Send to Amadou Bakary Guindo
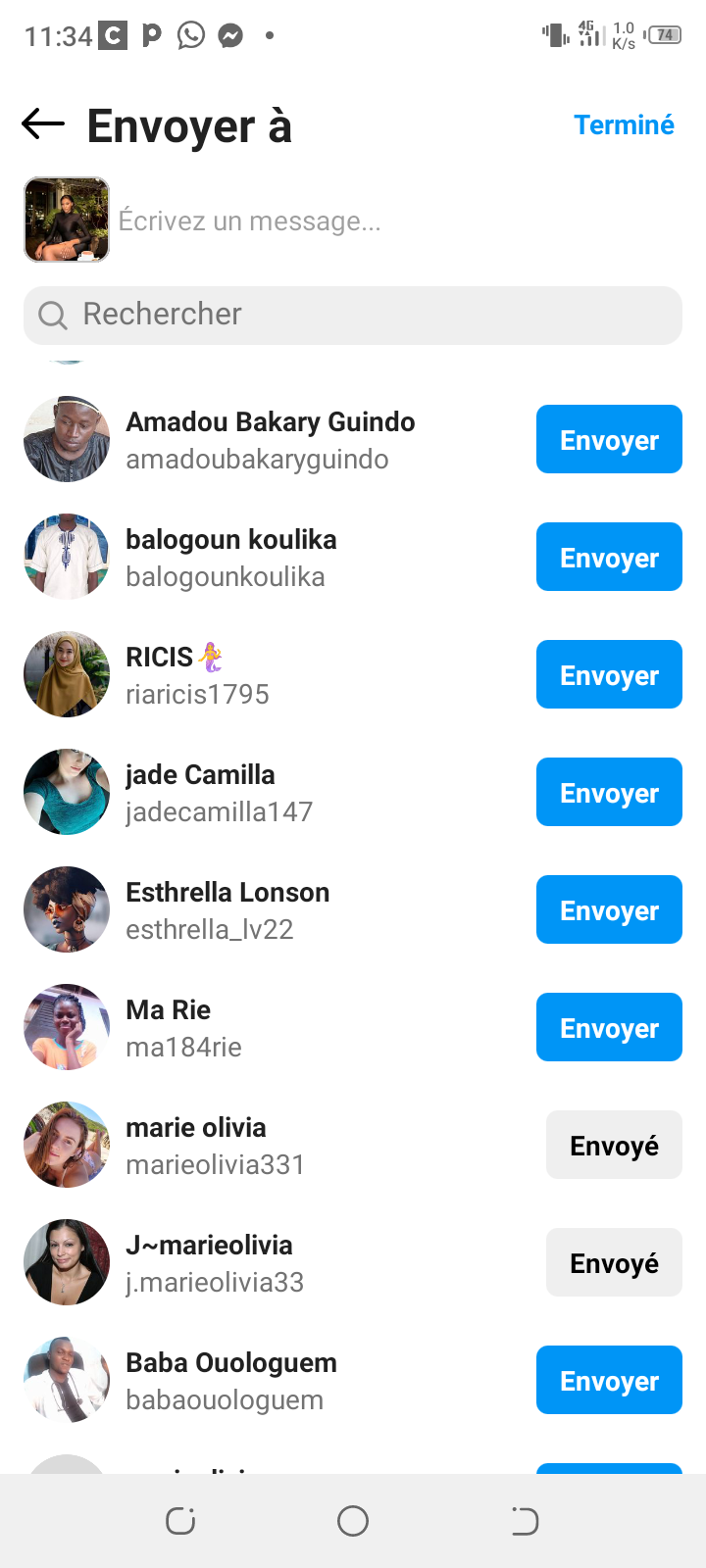The height and width of the screenshot is (1568, 706). click(x=608, y=440)
